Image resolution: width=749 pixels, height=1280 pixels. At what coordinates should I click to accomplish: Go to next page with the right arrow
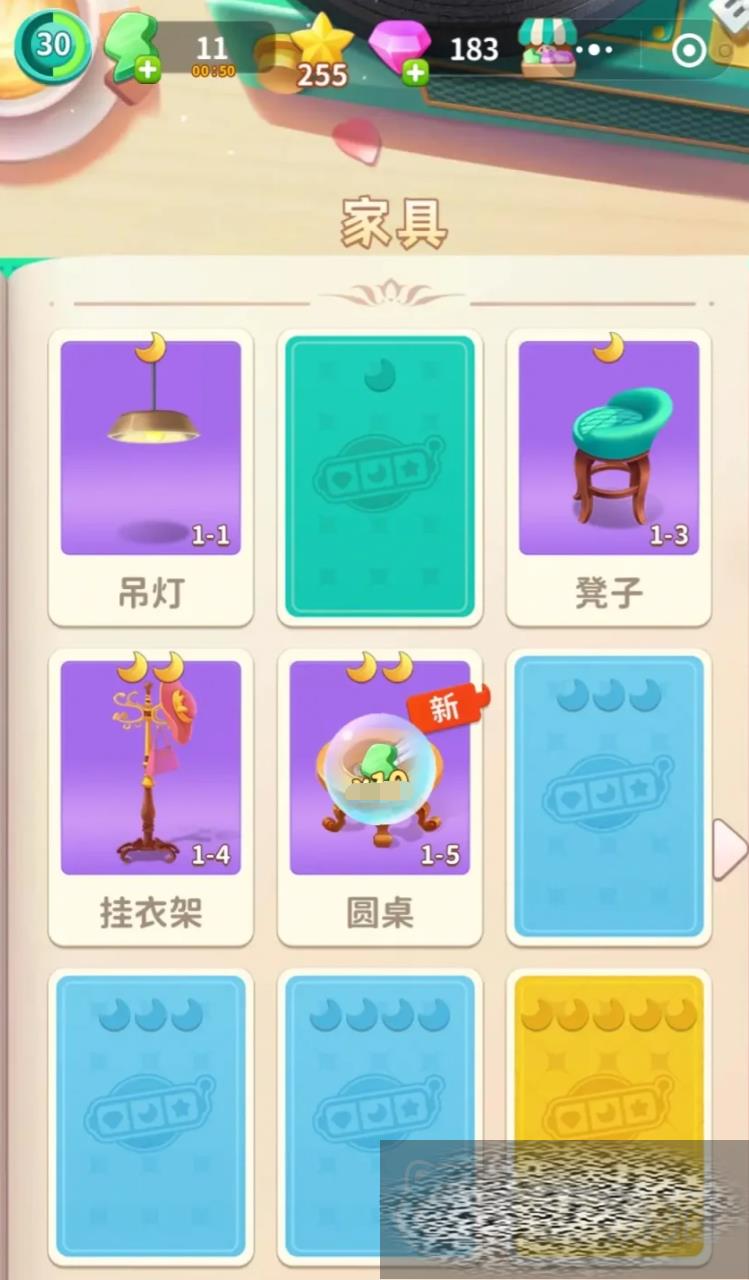tap(730, 850)
